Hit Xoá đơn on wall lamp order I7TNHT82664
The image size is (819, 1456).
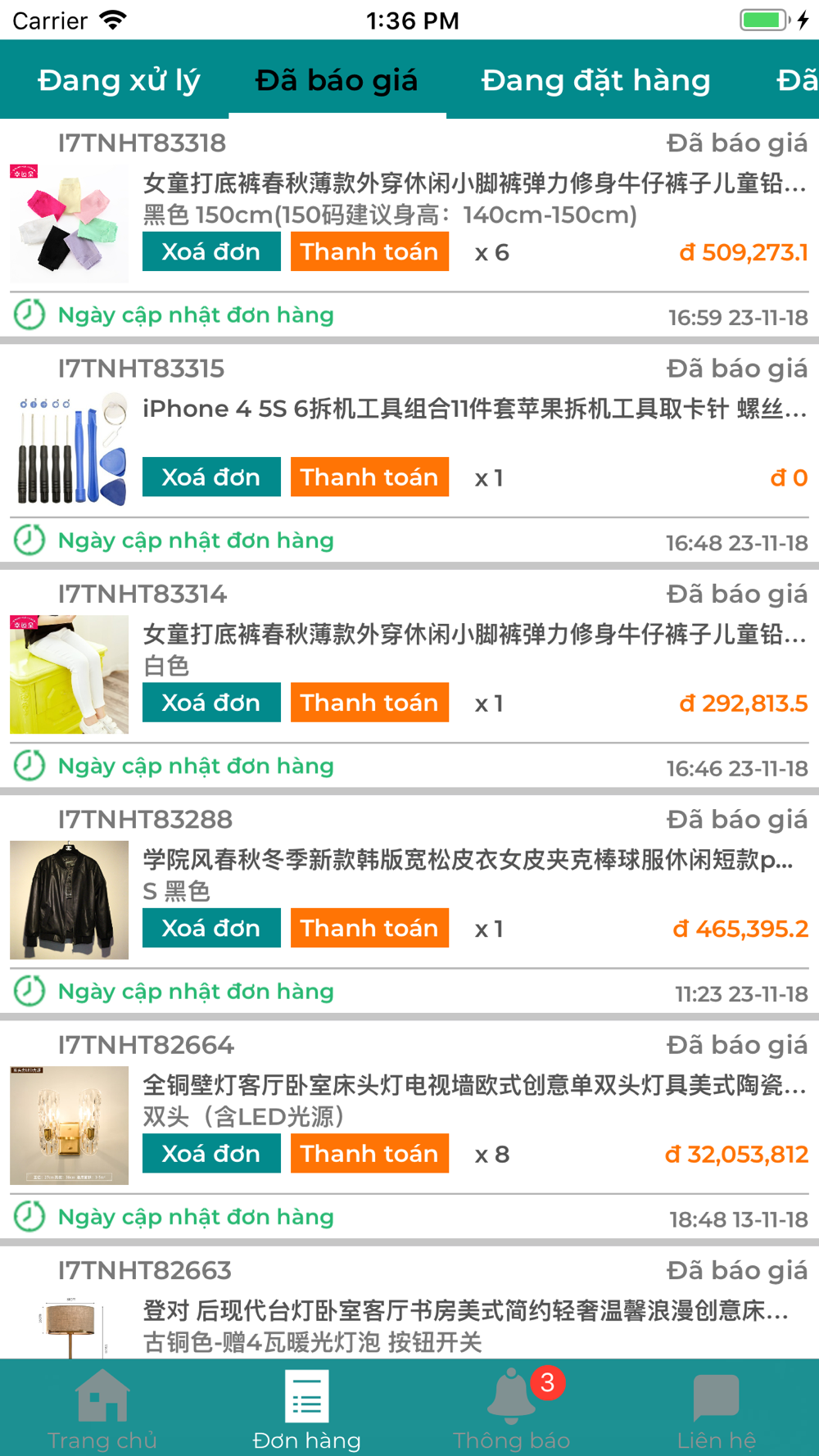tap(211, 1153)
